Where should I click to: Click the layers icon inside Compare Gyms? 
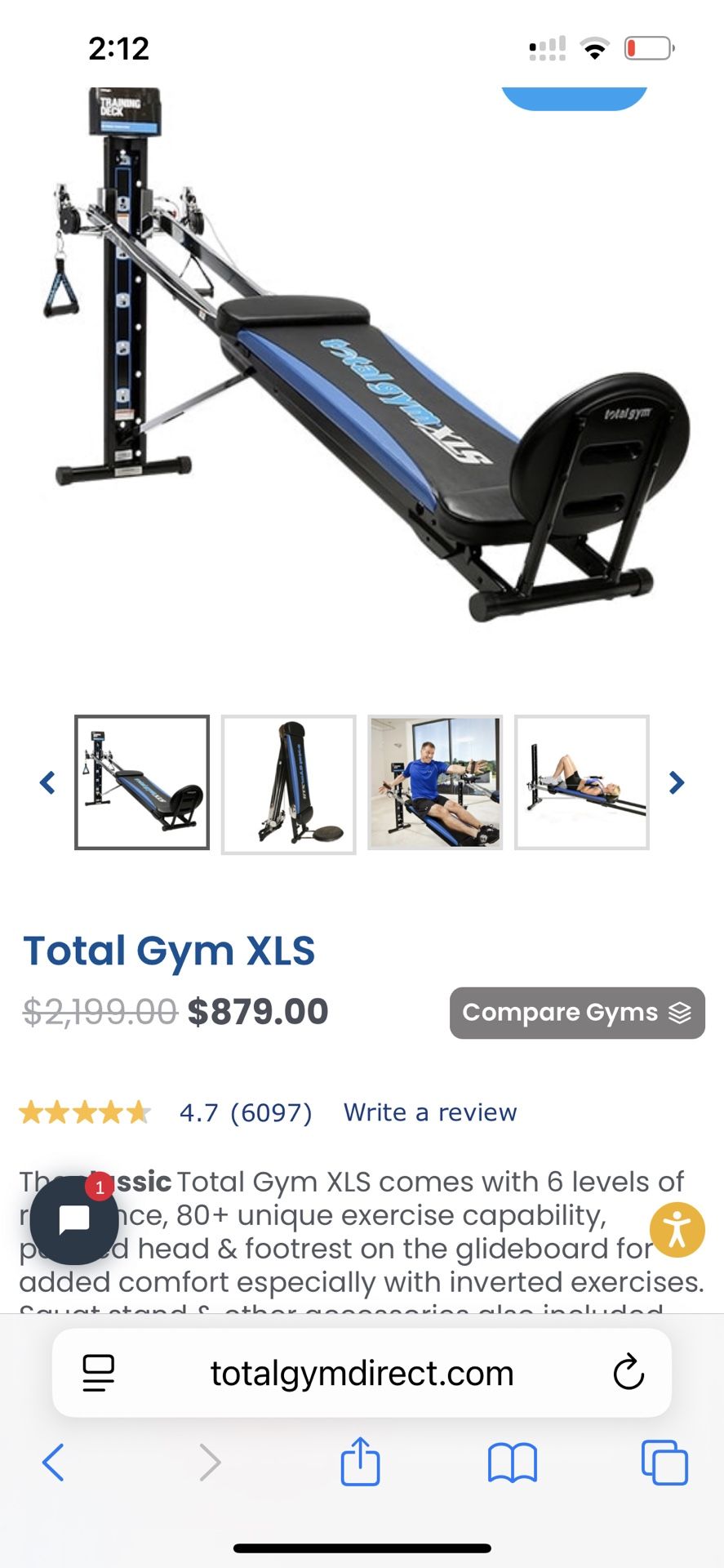[x=679, y=1013]
